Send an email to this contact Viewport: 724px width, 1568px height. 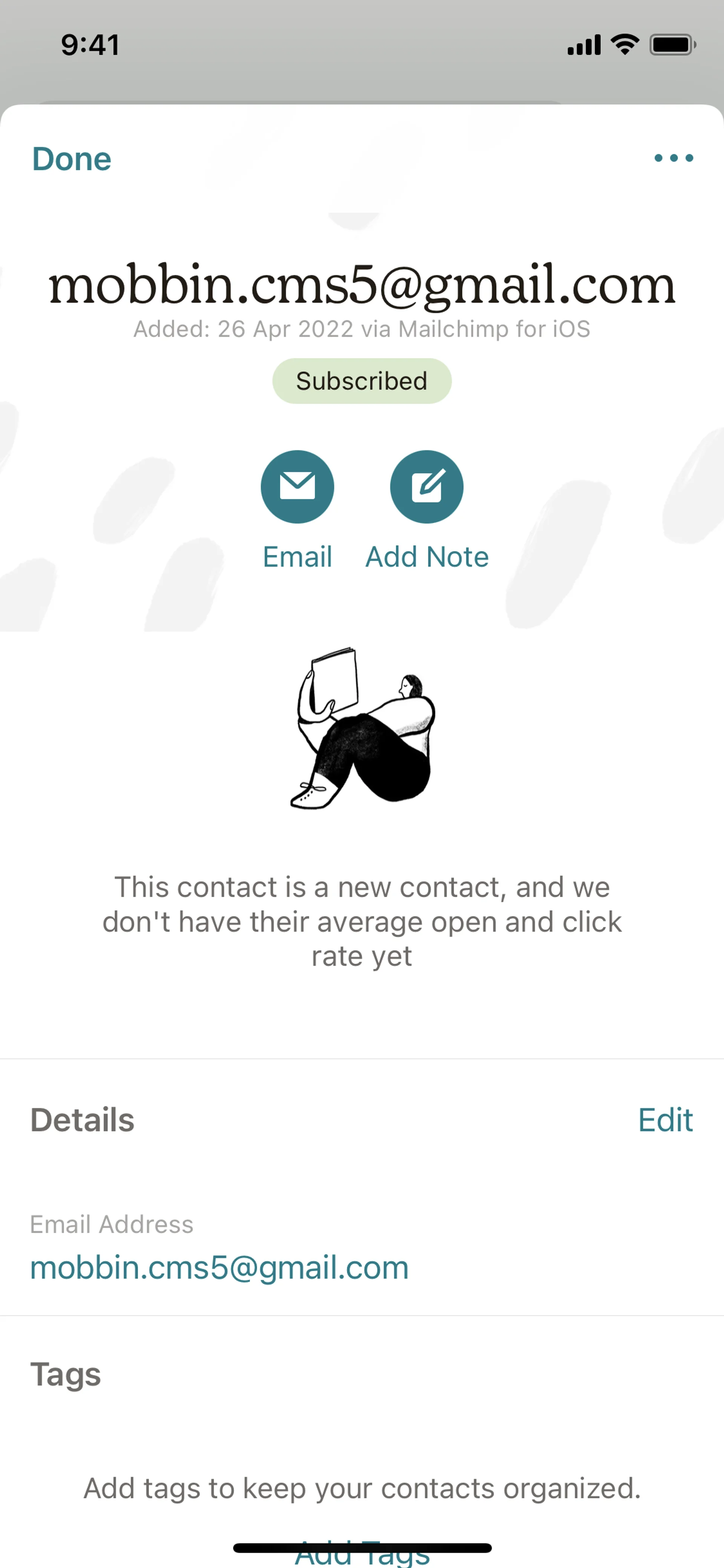pos(297,487)
